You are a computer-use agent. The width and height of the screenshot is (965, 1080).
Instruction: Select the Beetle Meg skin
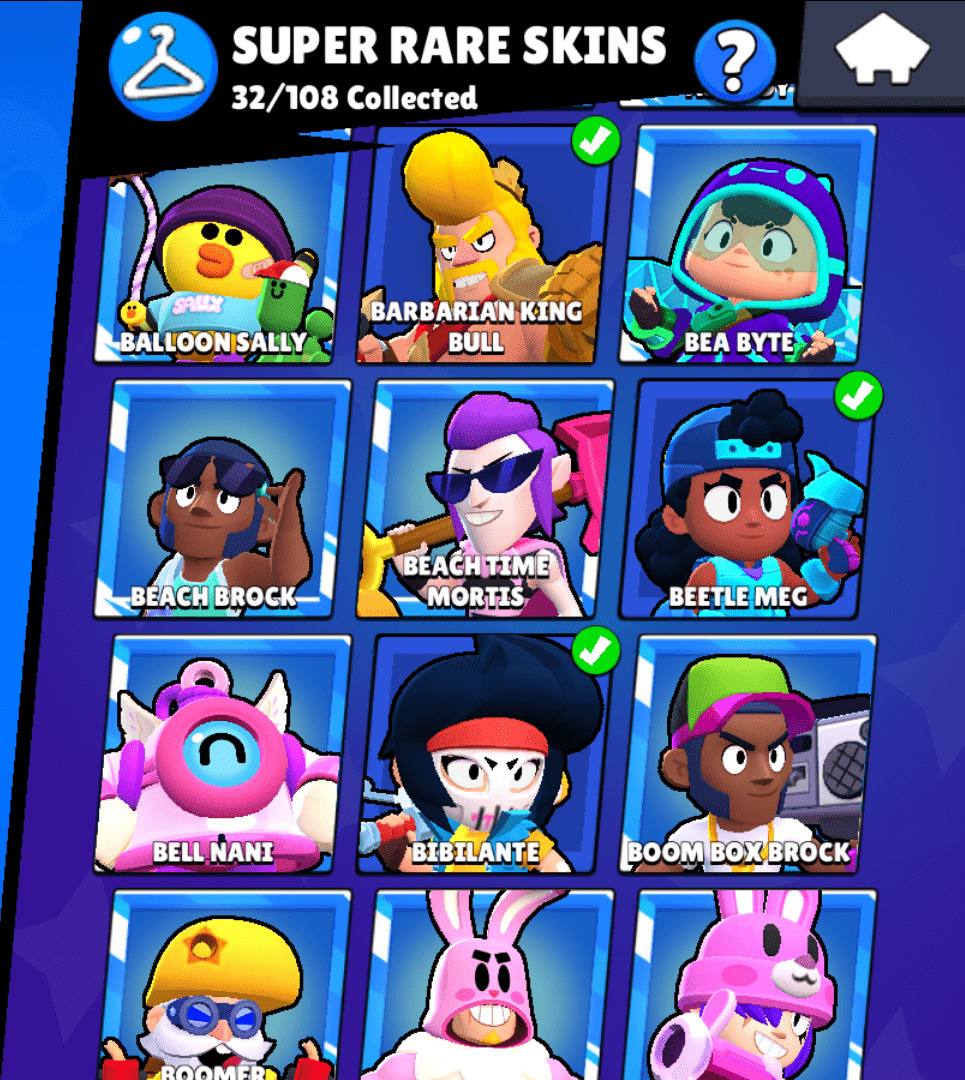[750, 500]
